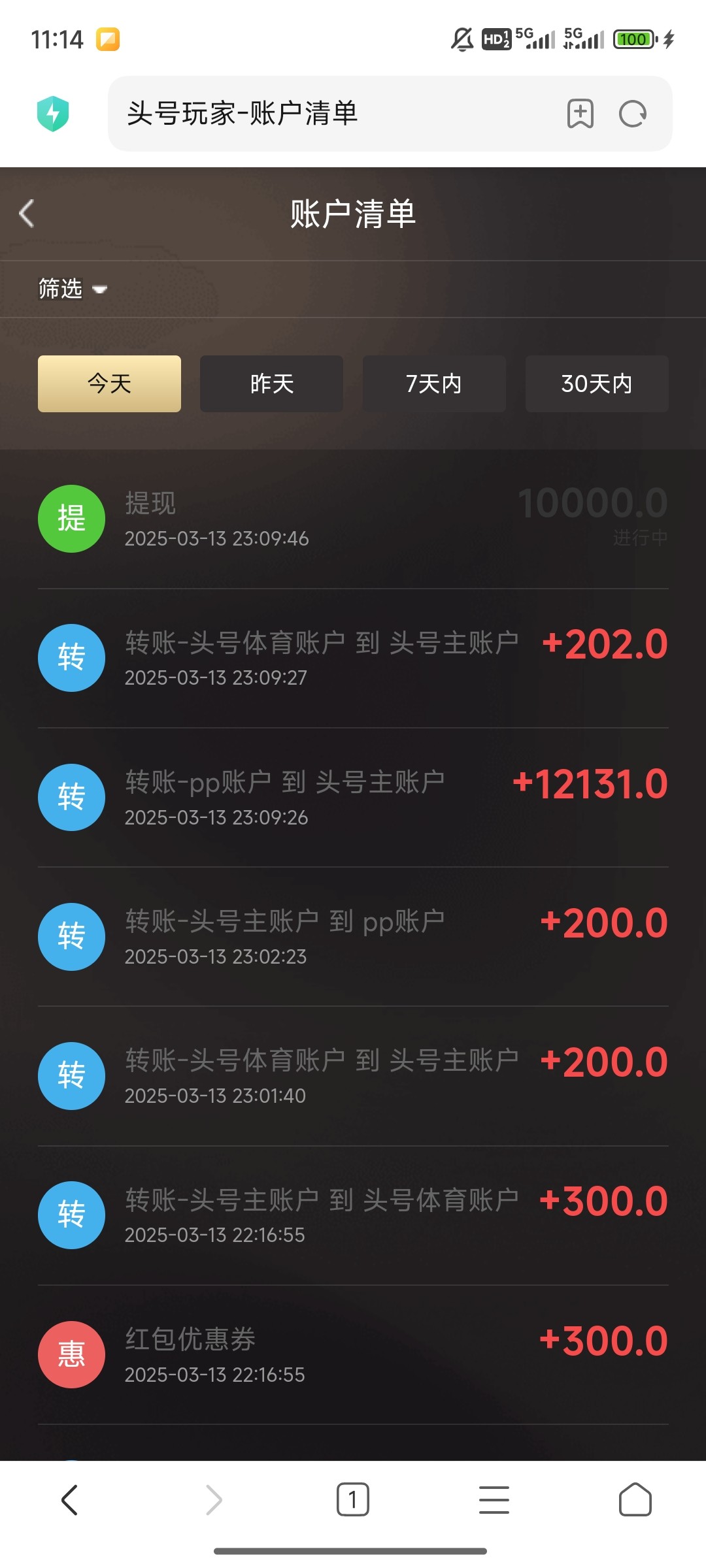Go to browser home page
Image resolution: width=706 pixels, height=1568 pixels.
(x=635, y=1499)
